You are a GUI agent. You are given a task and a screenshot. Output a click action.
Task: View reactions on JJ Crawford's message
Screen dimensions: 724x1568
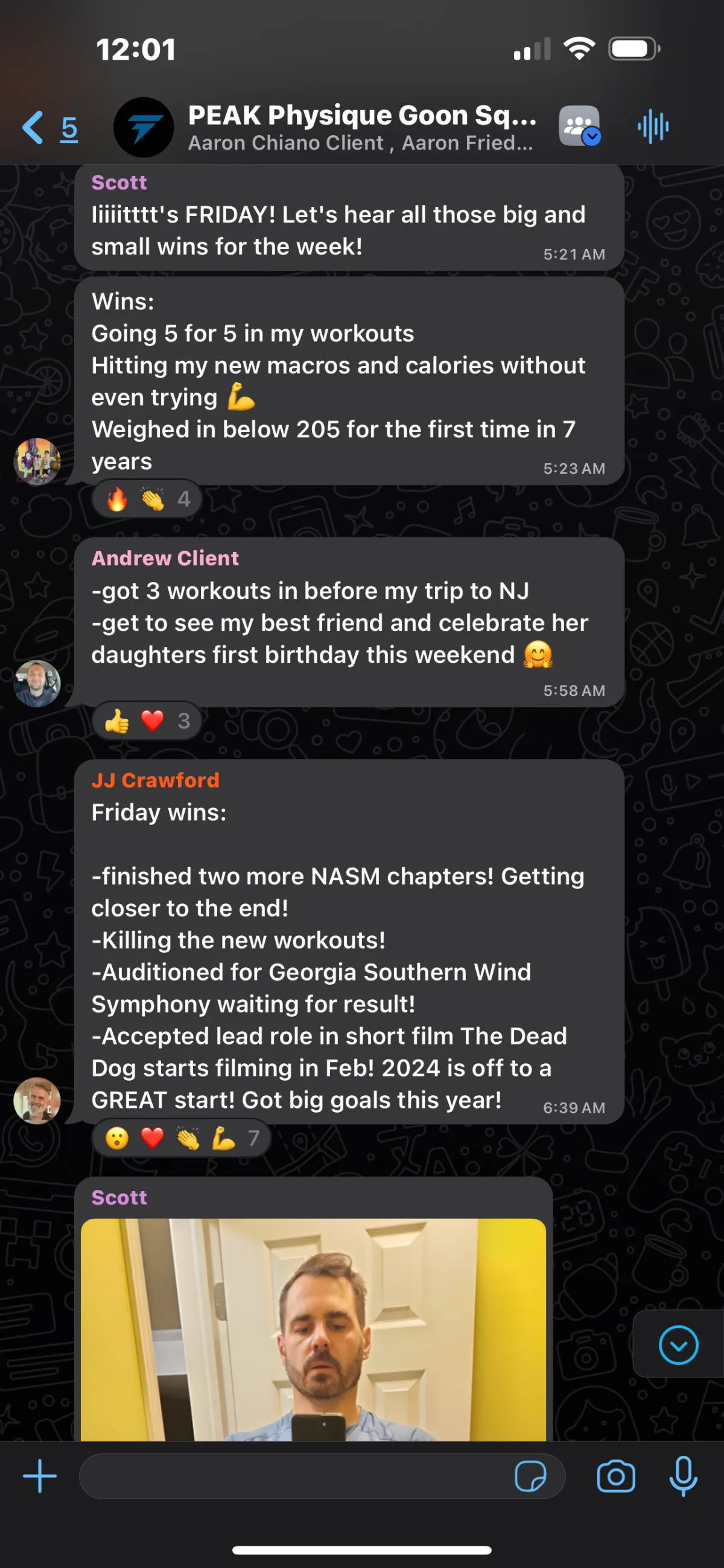tap(182, 1137)
